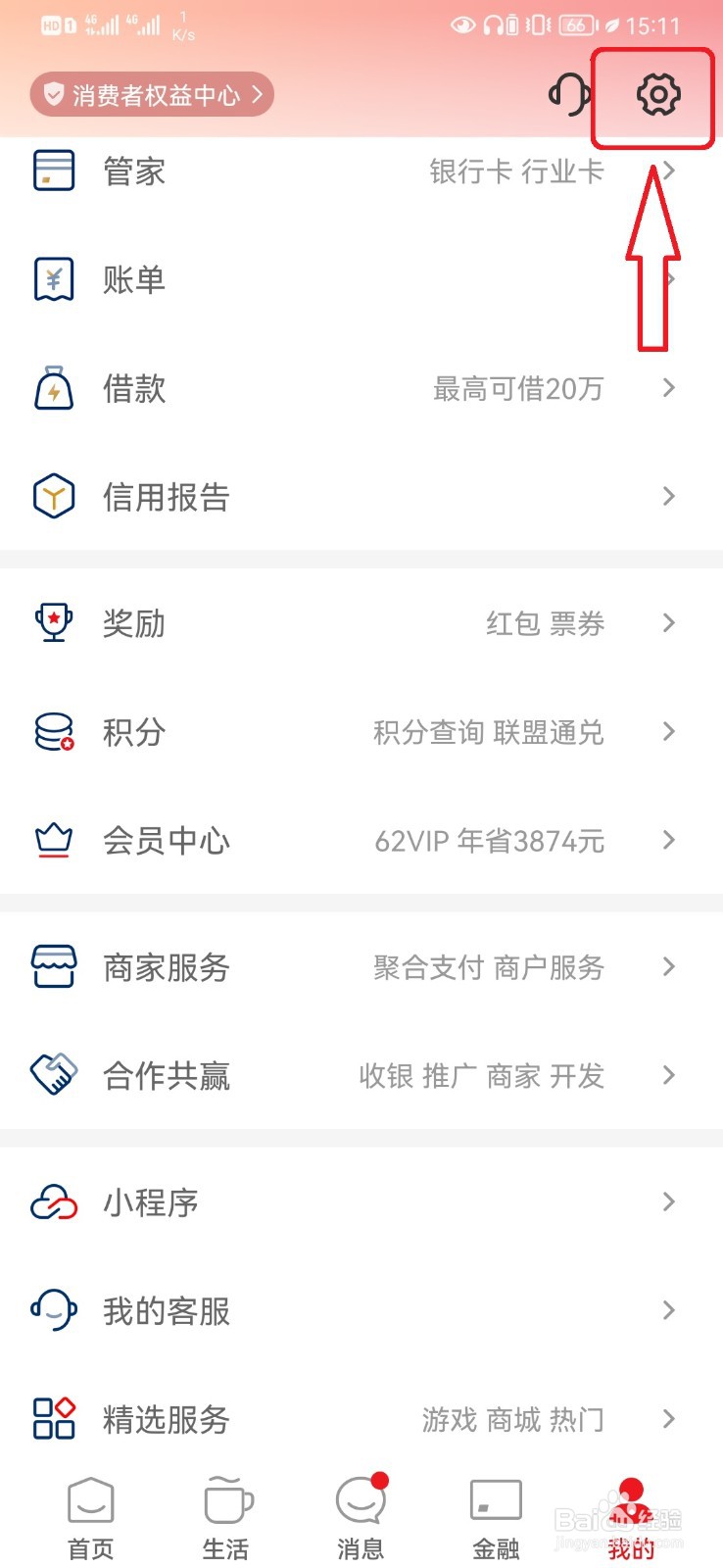Tap the 小程序 cloud icon
723x1568 pixels.
point(54,1201)
